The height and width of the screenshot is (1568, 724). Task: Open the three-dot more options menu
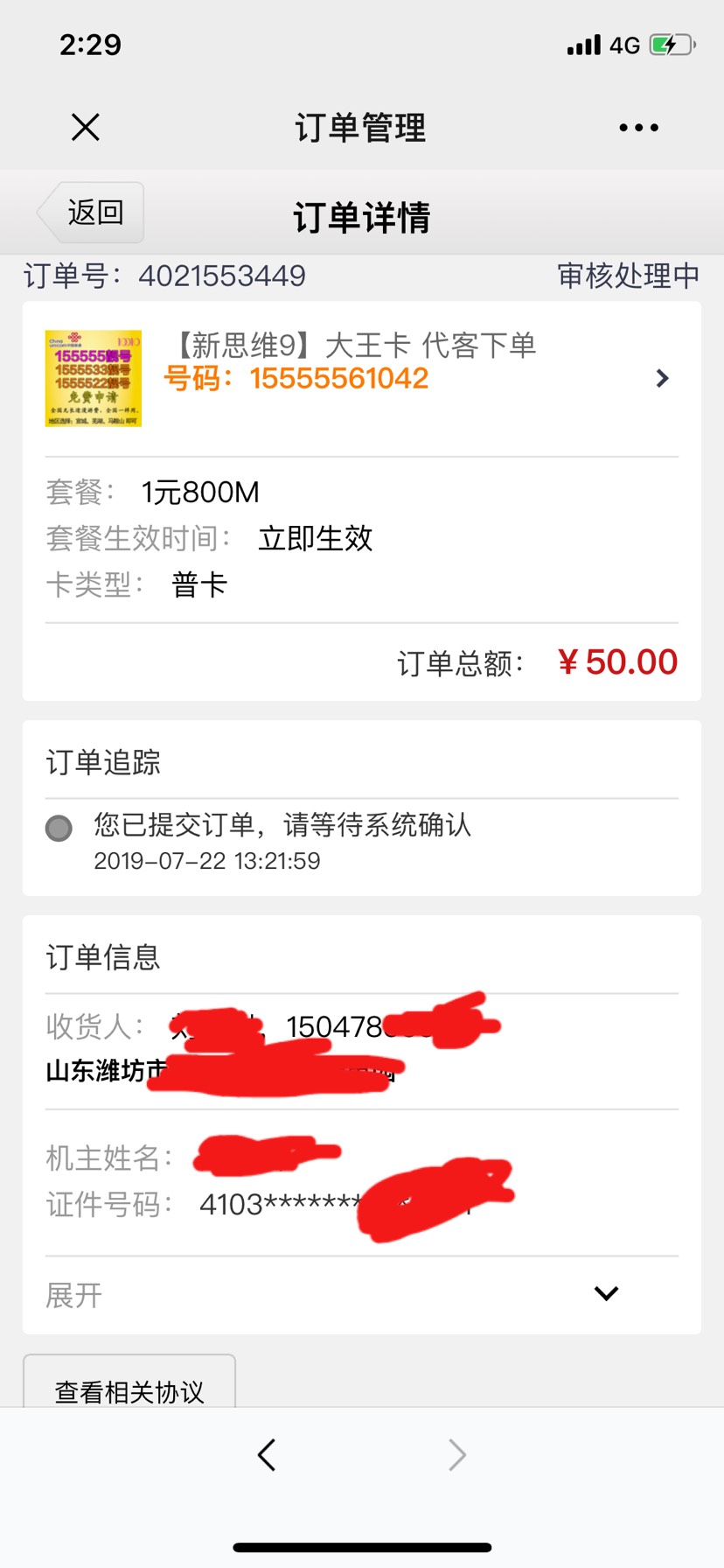point(638,128)
